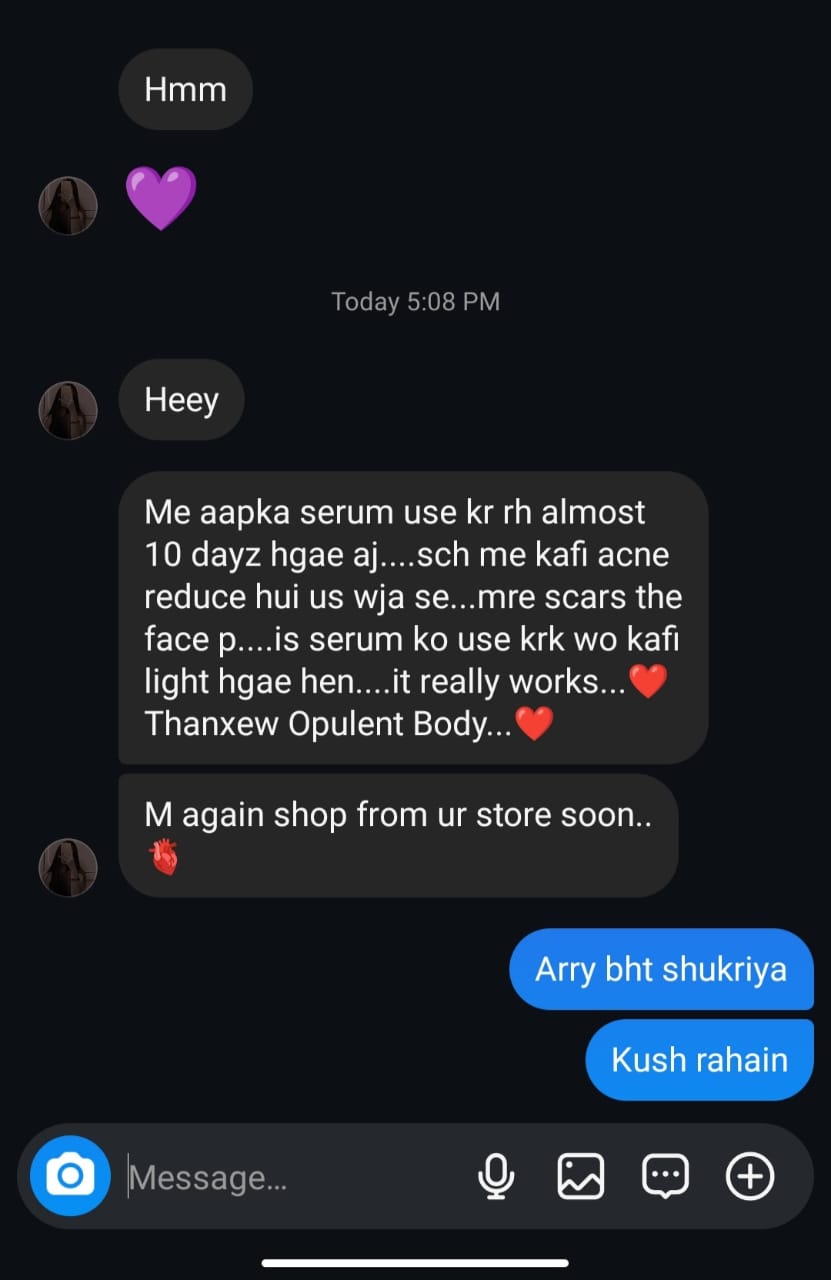Open the sticker and GIF picker
Viewport: 831px width, 1280px height.
tap(665, 1176)
